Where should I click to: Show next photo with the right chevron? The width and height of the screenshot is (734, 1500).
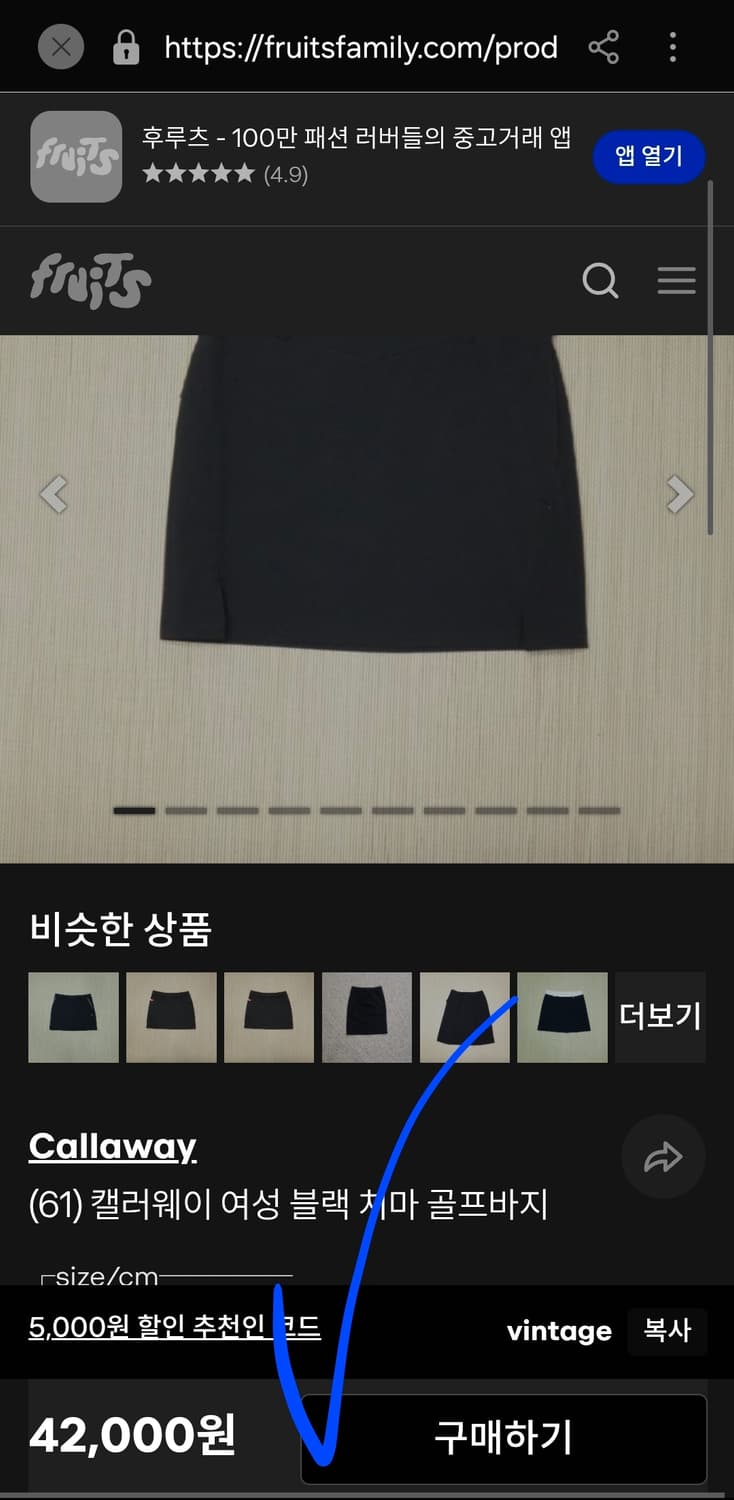click(681, 494)
